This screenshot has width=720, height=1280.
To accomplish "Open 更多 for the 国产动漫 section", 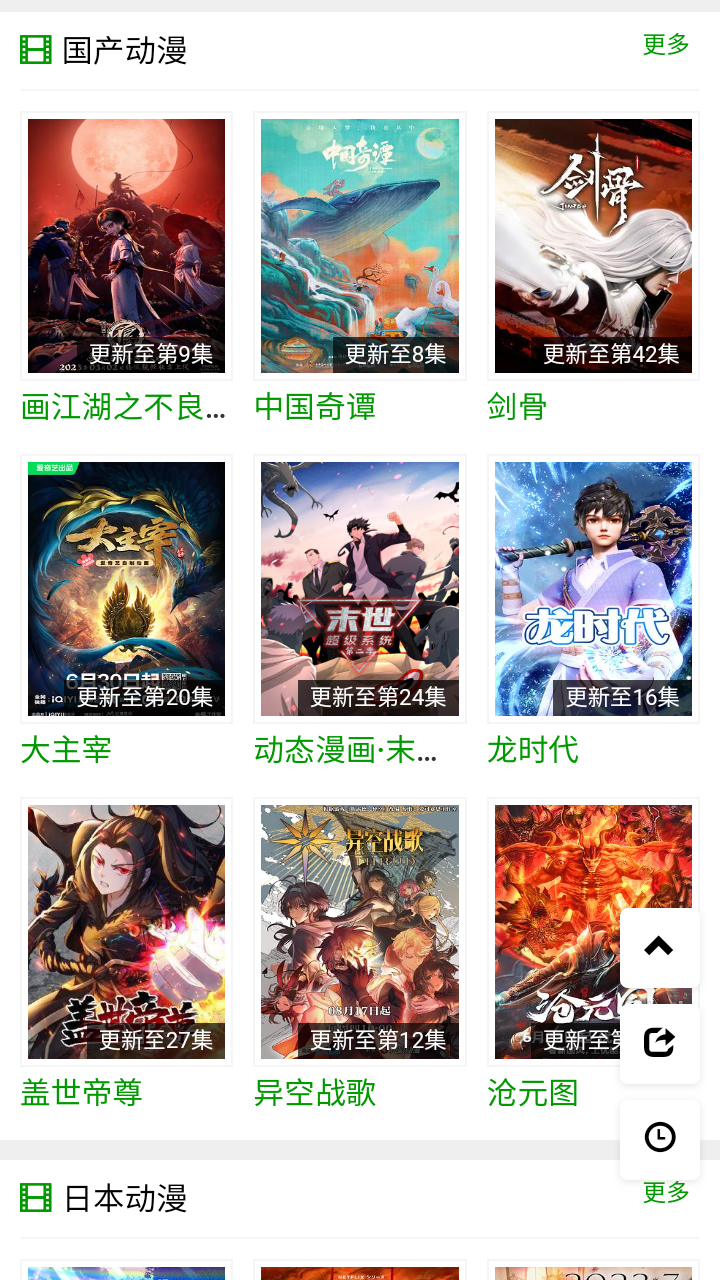I will pos(664,45).
